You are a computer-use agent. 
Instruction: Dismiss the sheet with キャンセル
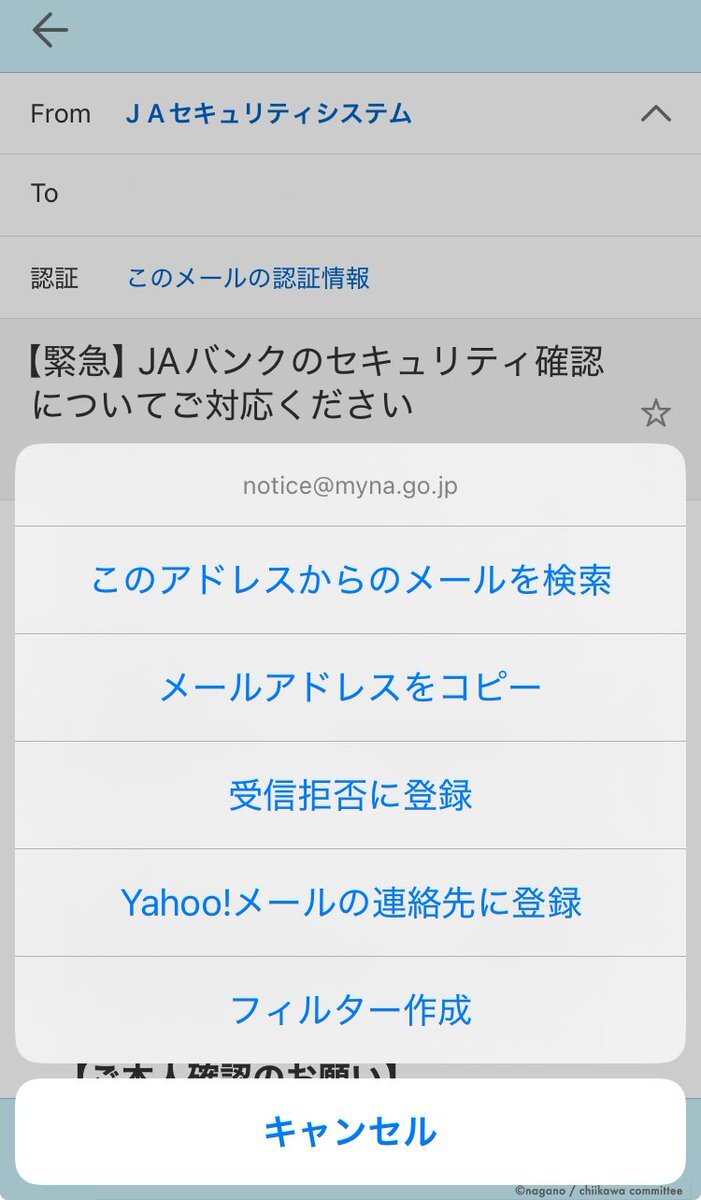[351, 1132]
